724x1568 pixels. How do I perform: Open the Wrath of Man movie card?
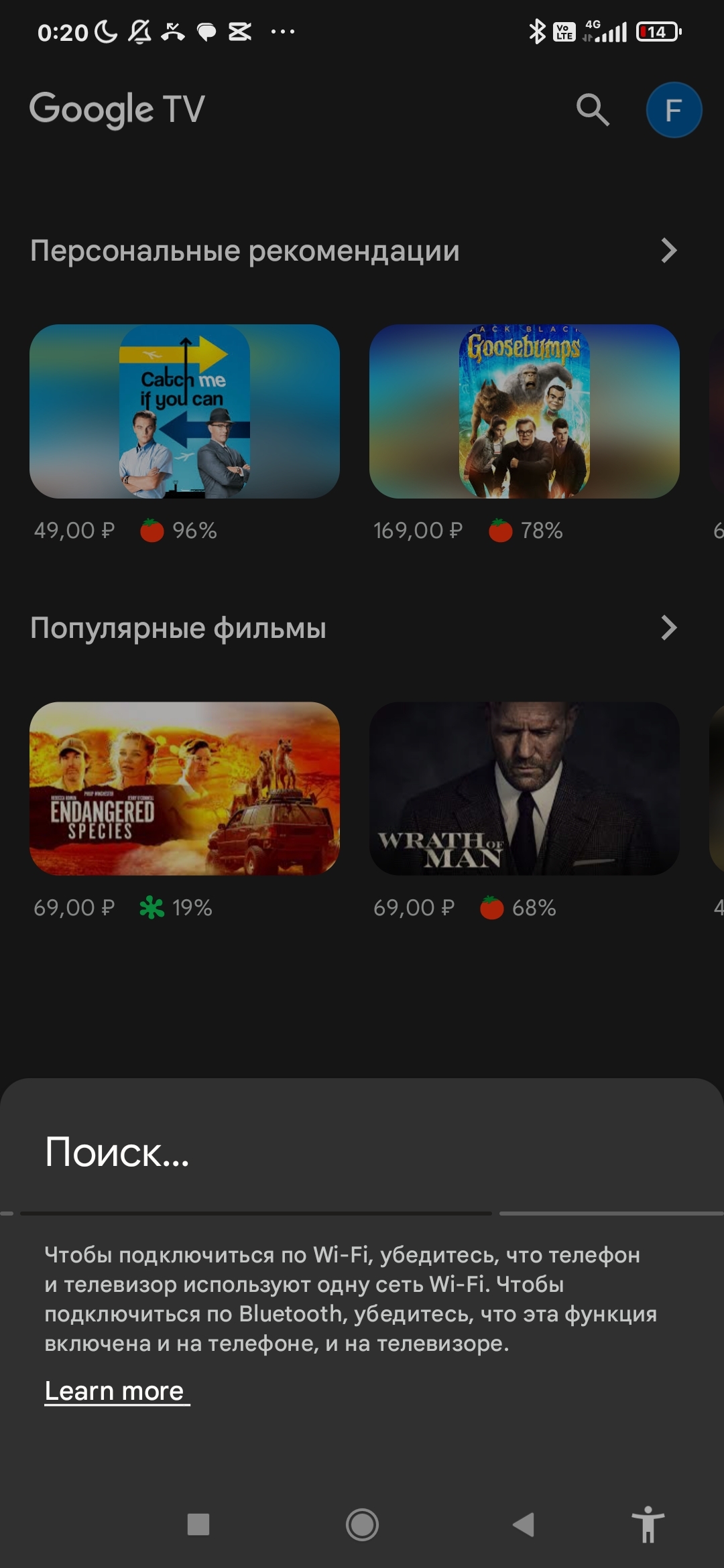click(x=524, y=789)
